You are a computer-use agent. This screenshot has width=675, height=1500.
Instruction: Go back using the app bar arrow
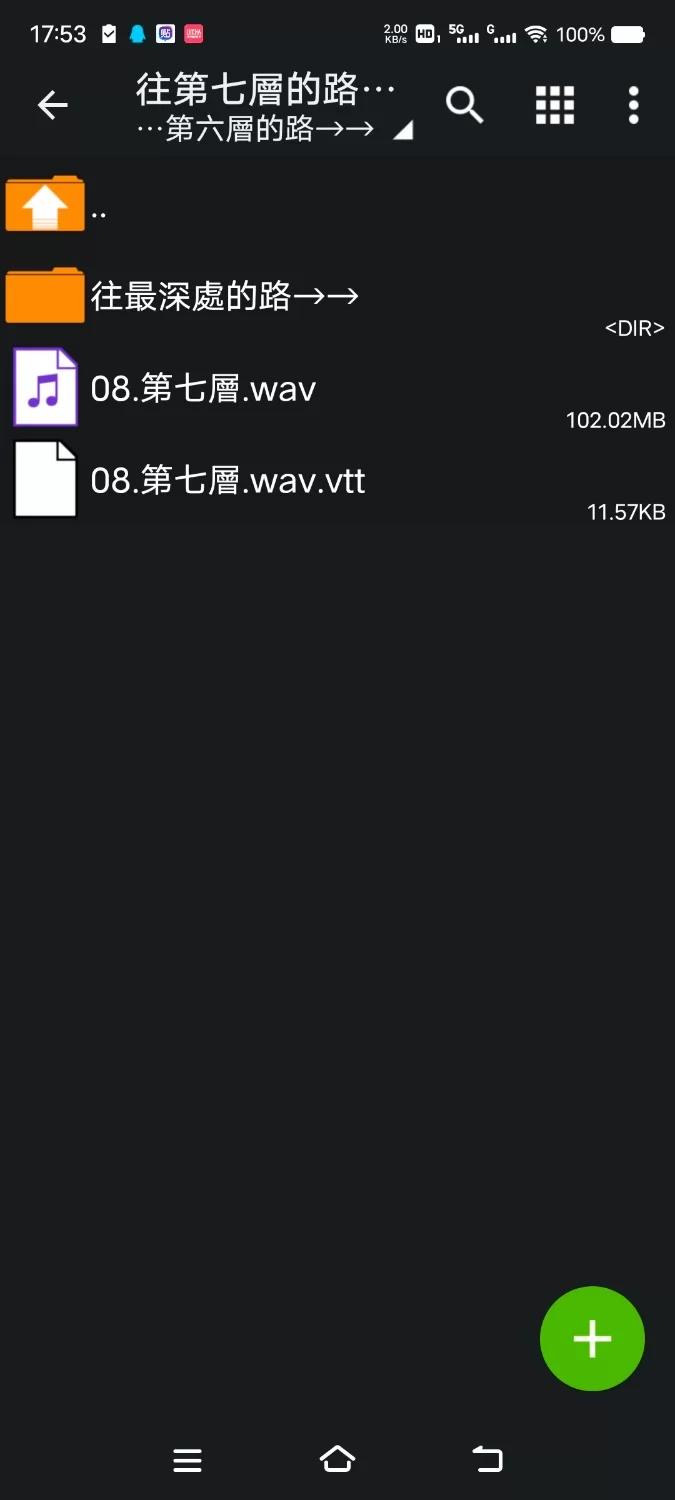[x=52, y=105]
